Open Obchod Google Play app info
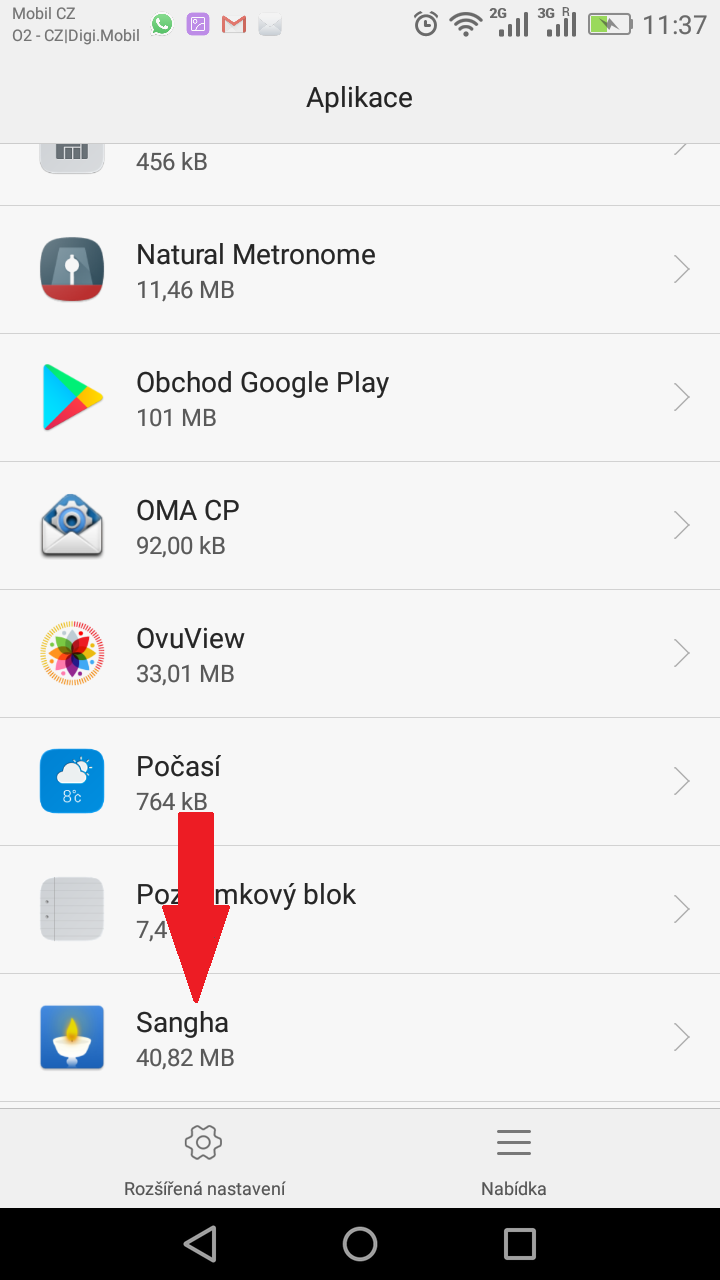This screenshot has height=1280, width=720. 360,398
